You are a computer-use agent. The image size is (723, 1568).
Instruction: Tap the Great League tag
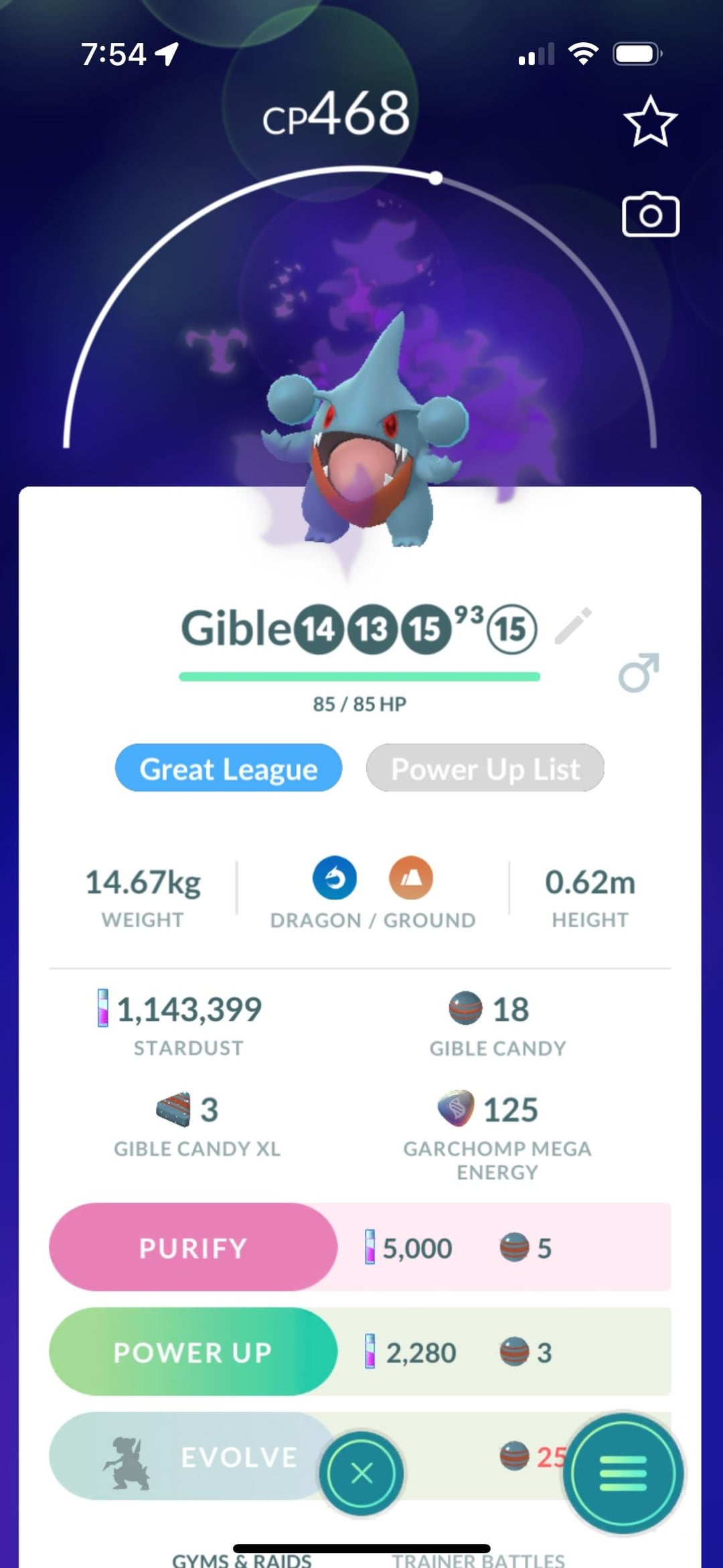pos(228,768)
